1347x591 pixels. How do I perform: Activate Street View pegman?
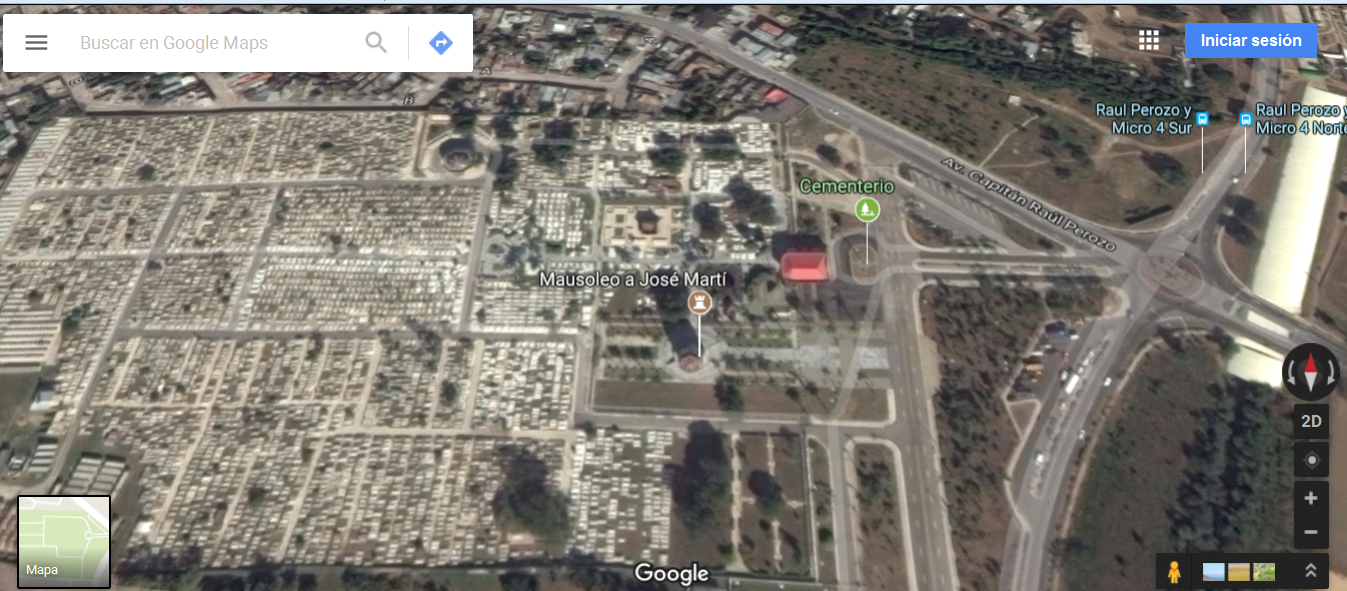pyautogui.click(x=1174, y=572)
